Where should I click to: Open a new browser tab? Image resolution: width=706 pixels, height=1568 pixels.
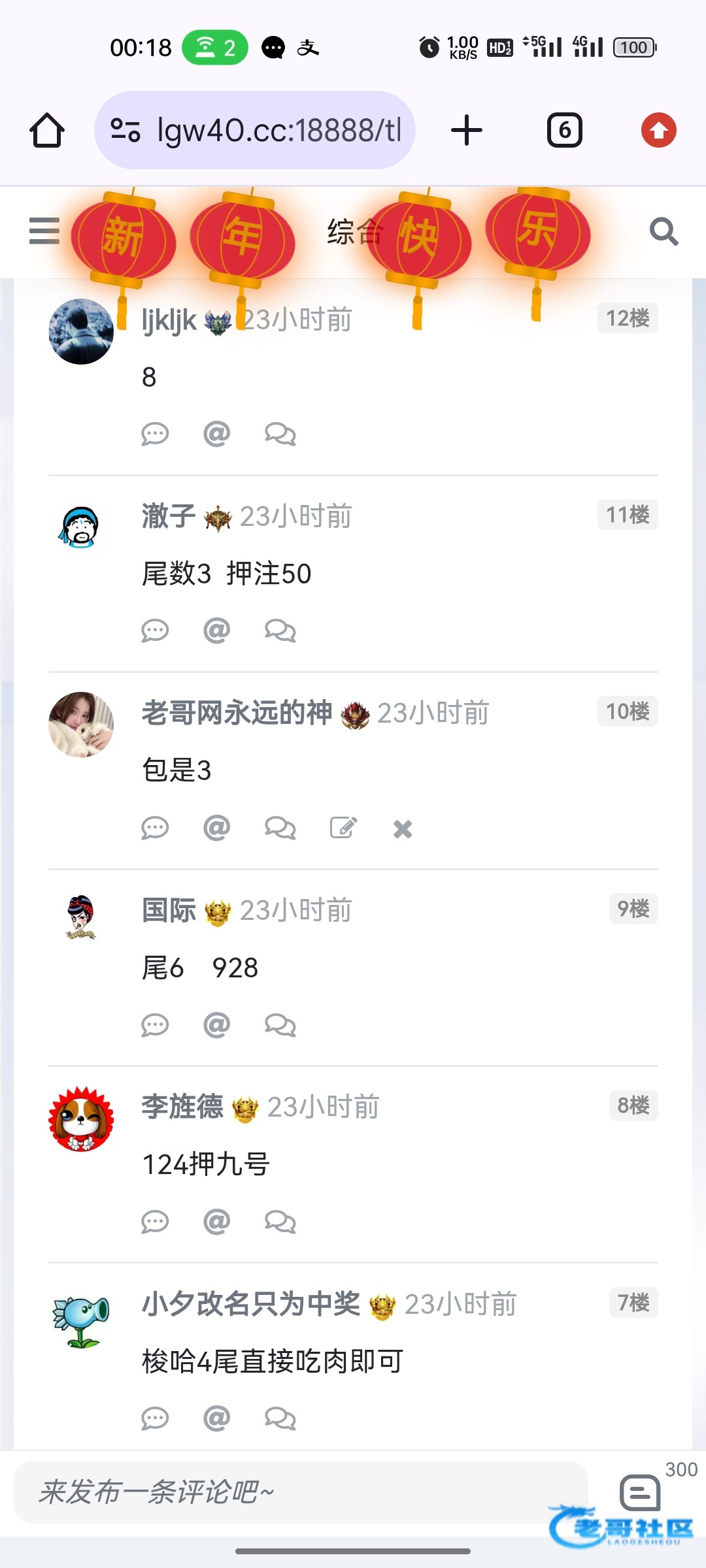click(x=467, y=130)
